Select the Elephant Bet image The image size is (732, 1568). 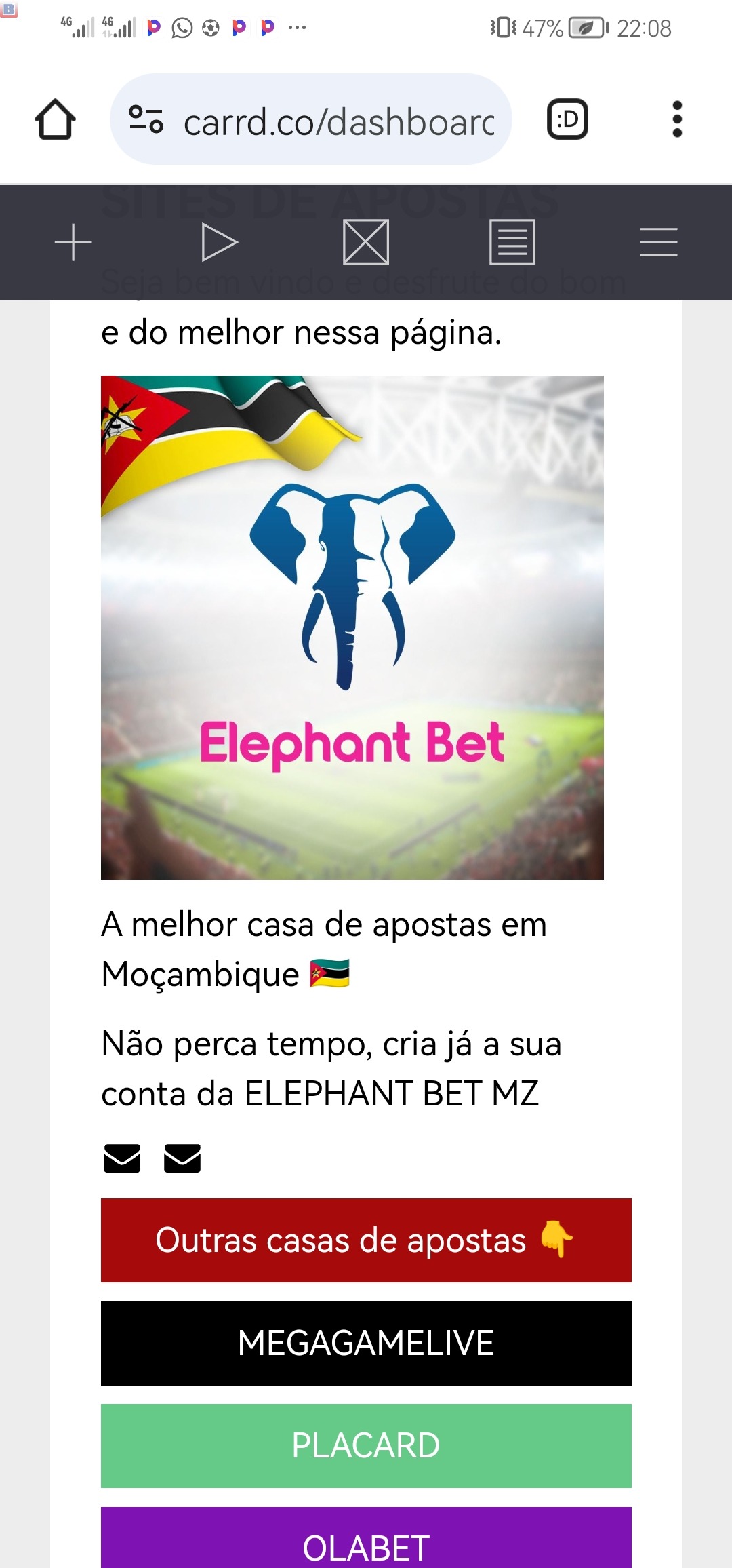click(x=352, y=627)
